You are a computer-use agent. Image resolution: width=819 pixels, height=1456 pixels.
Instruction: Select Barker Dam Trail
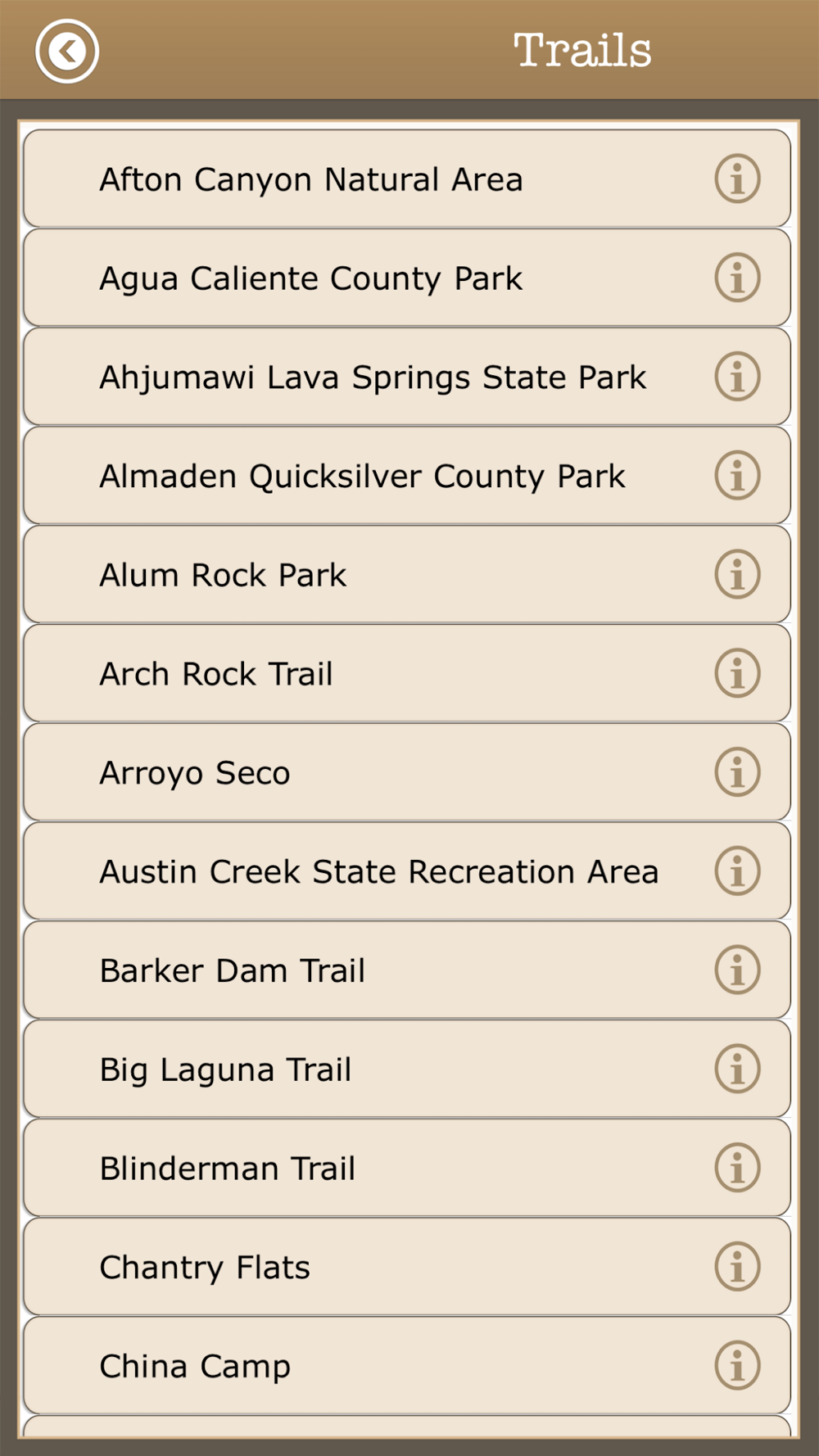407,970
